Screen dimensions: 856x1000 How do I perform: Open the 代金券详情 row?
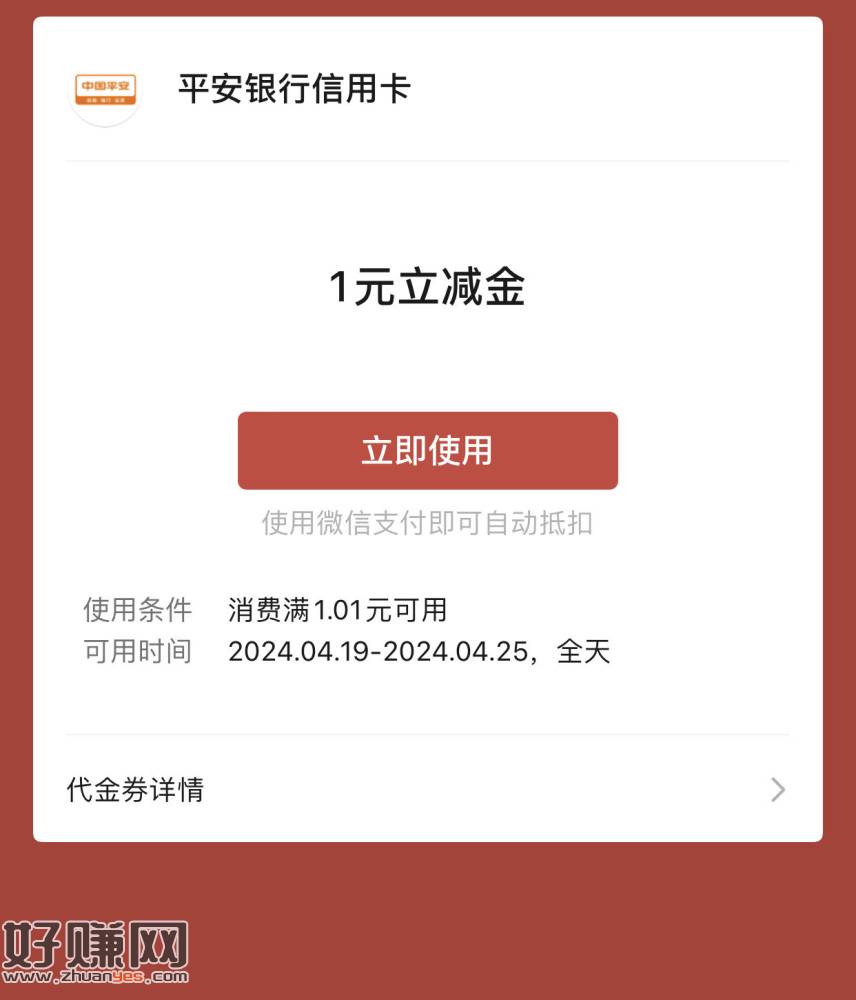pos(427,790)
